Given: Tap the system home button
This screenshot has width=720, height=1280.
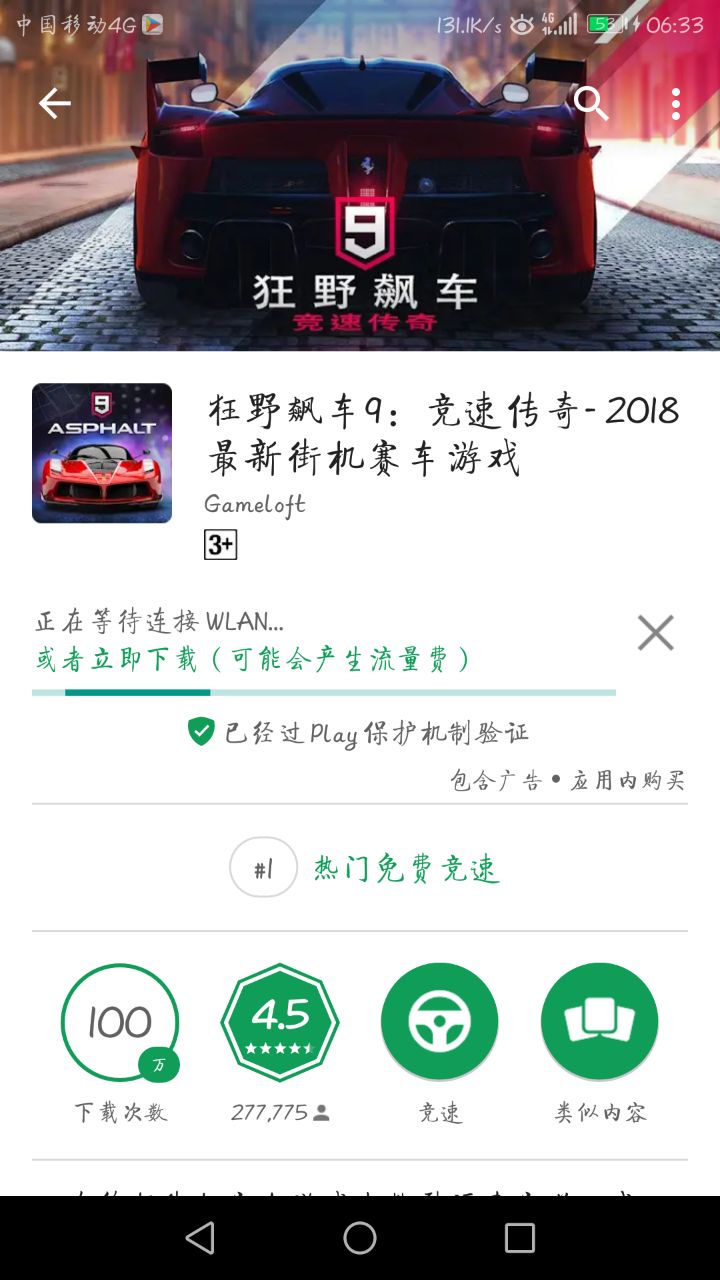Looking at the screenshot, I should pos(360,1238).
